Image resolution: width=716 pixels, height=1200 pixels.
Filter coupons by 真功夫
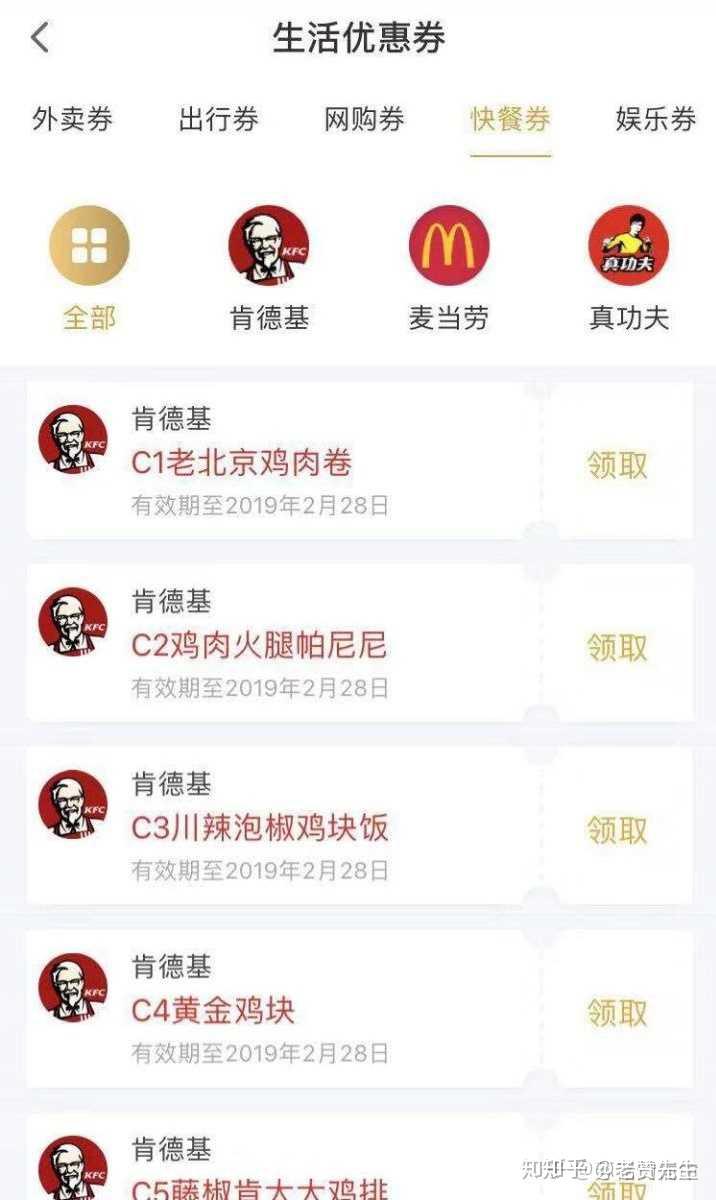tap(628, 267)
